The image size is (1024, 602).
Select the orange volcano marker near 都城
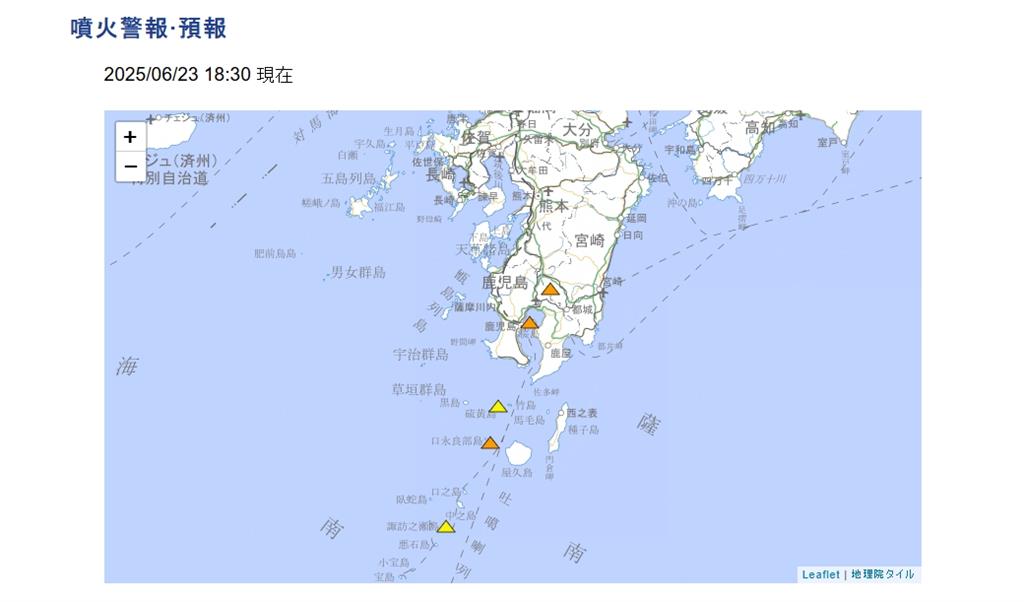550,290
